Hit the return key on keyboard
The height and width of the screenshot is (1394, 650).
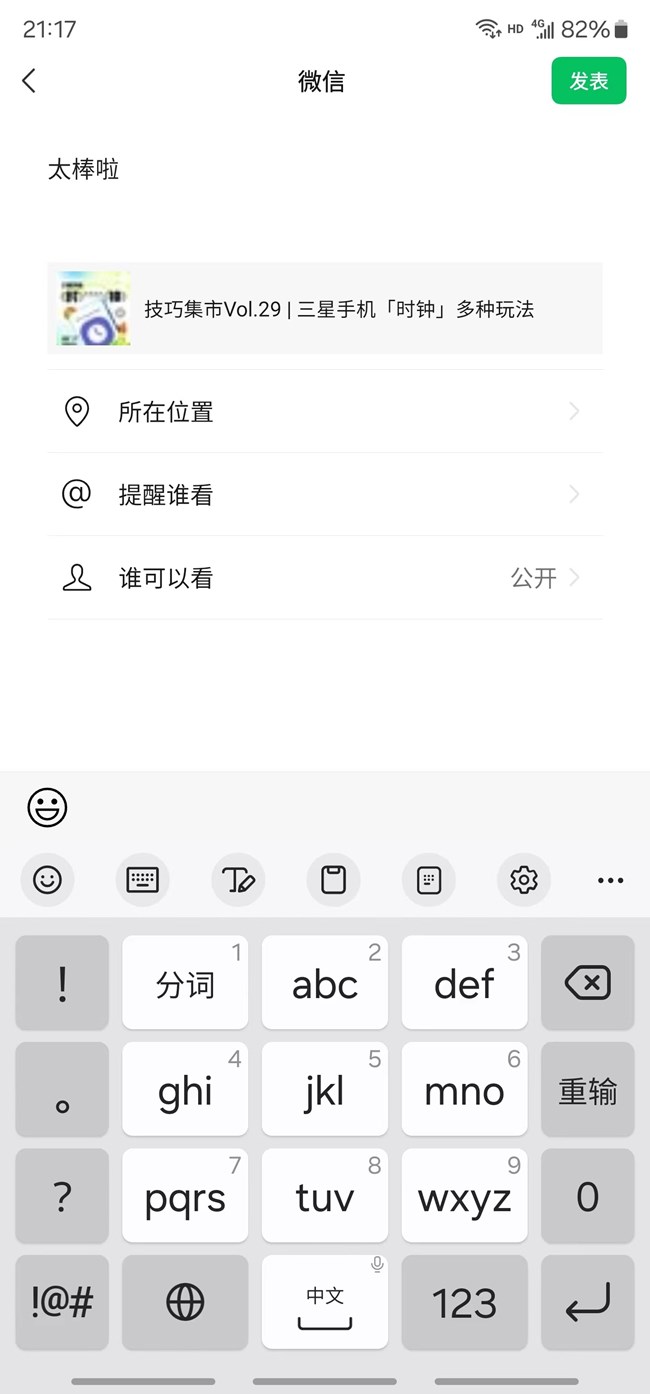point(587,1302)
